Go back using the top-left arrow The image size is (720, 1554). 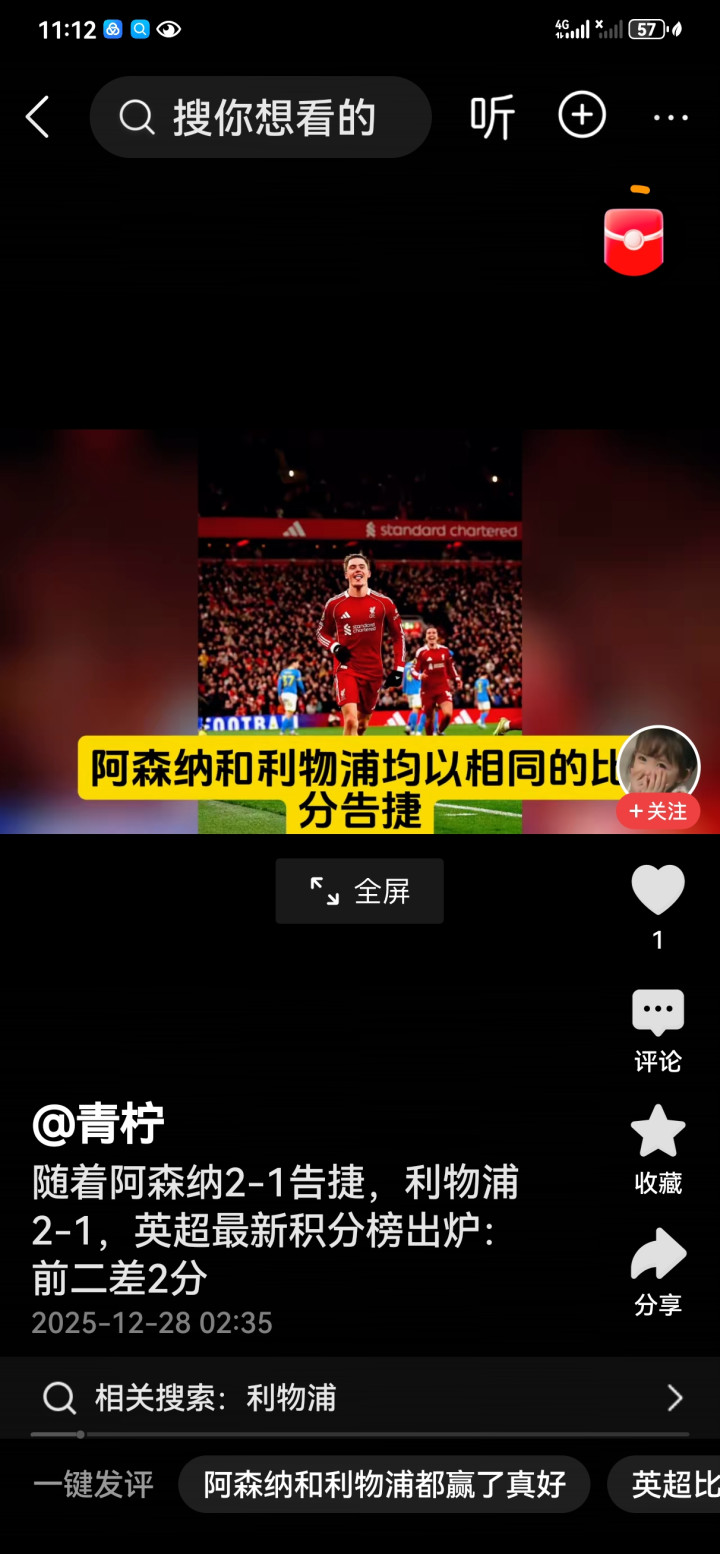38,118
